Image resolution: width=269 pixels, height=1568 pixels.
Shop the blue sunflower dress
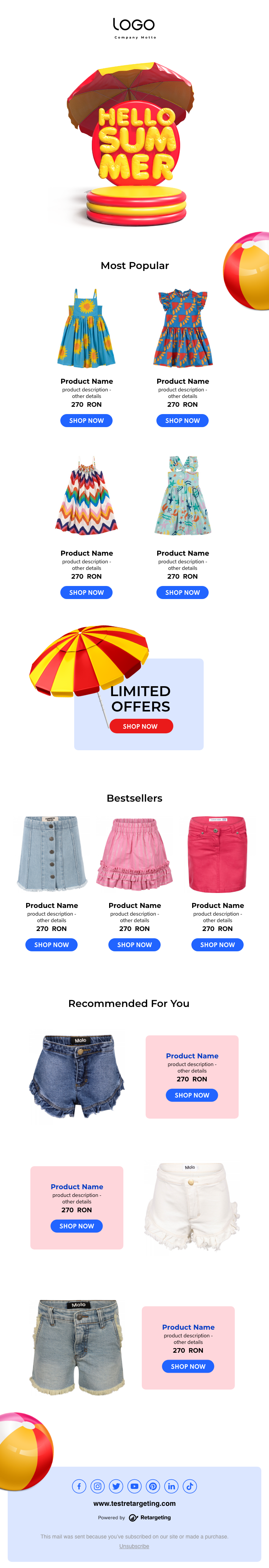point(86,421)
